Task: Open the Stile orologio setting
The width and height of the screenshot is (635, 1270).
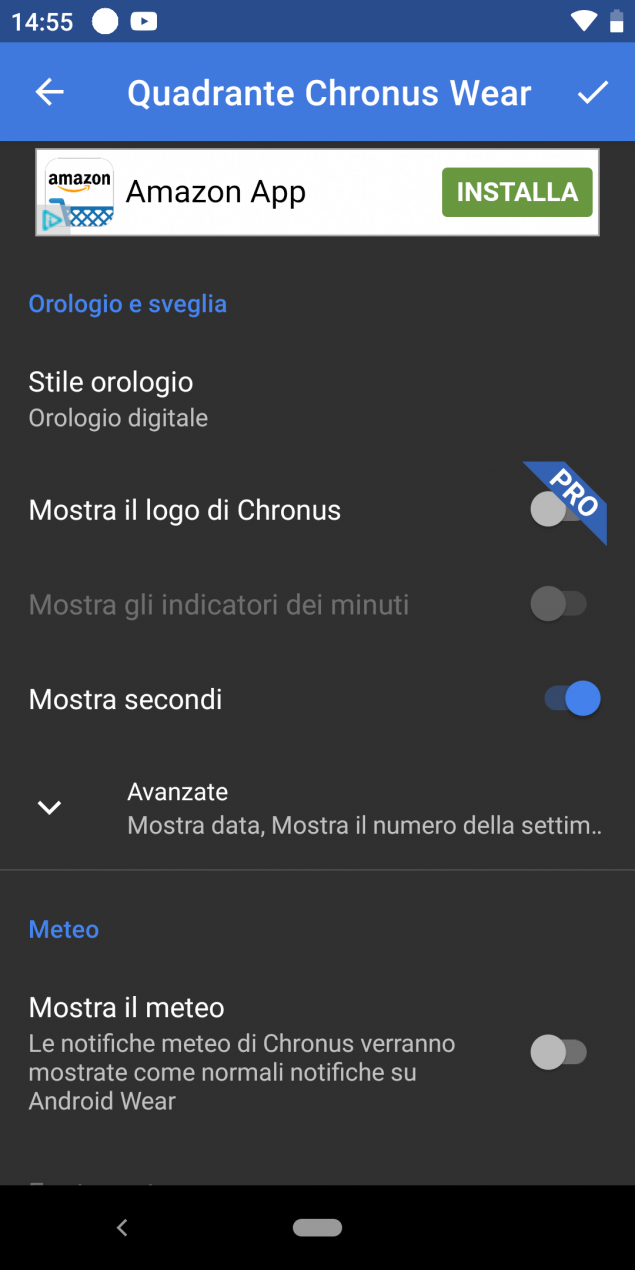Action: 317,398
